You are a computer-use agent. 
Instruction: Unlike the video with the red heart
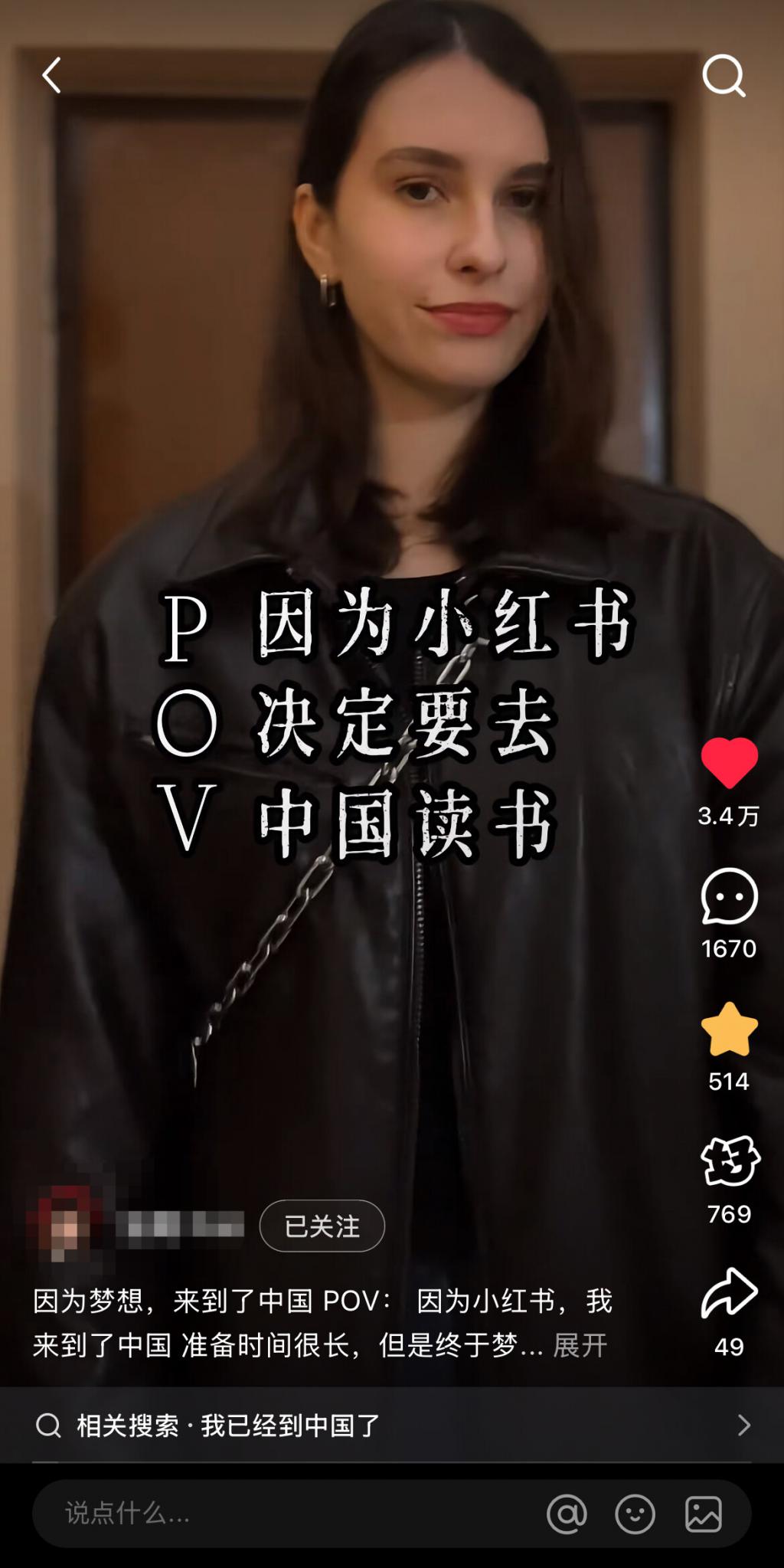[729, 763]
